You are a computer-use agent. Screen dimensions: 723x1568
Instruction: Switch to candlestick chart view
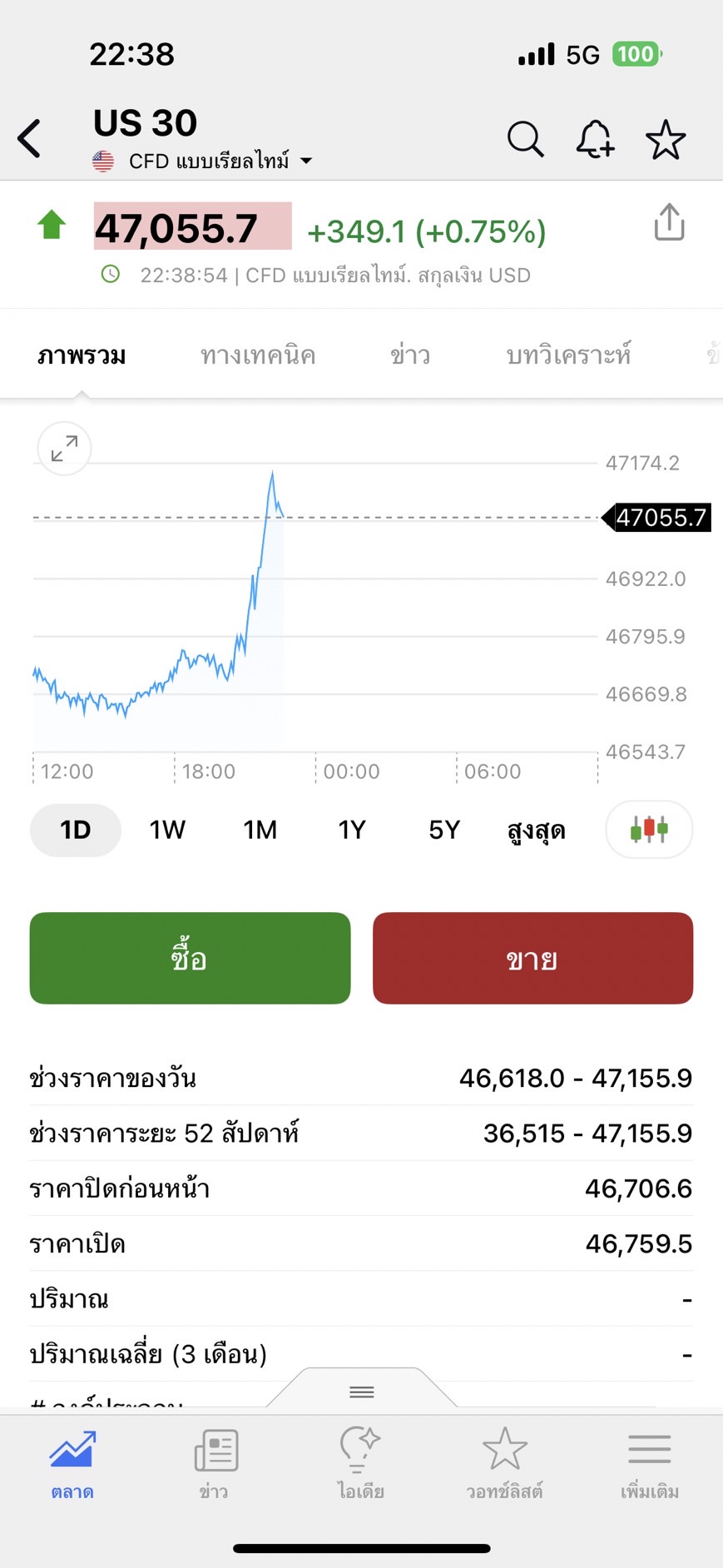point(649,829)
